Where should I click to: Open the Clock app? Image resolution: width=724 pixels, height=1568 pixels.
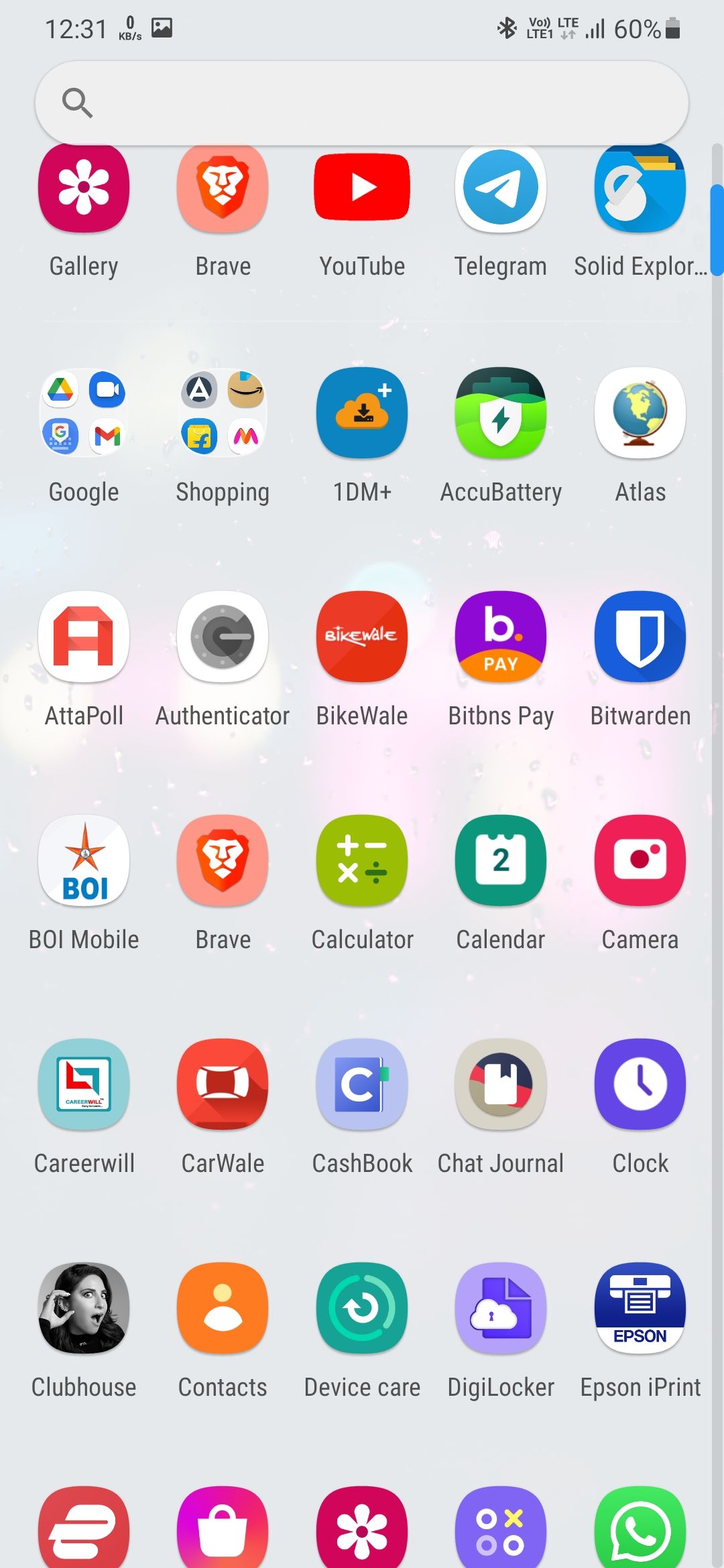coord(640,1086)
